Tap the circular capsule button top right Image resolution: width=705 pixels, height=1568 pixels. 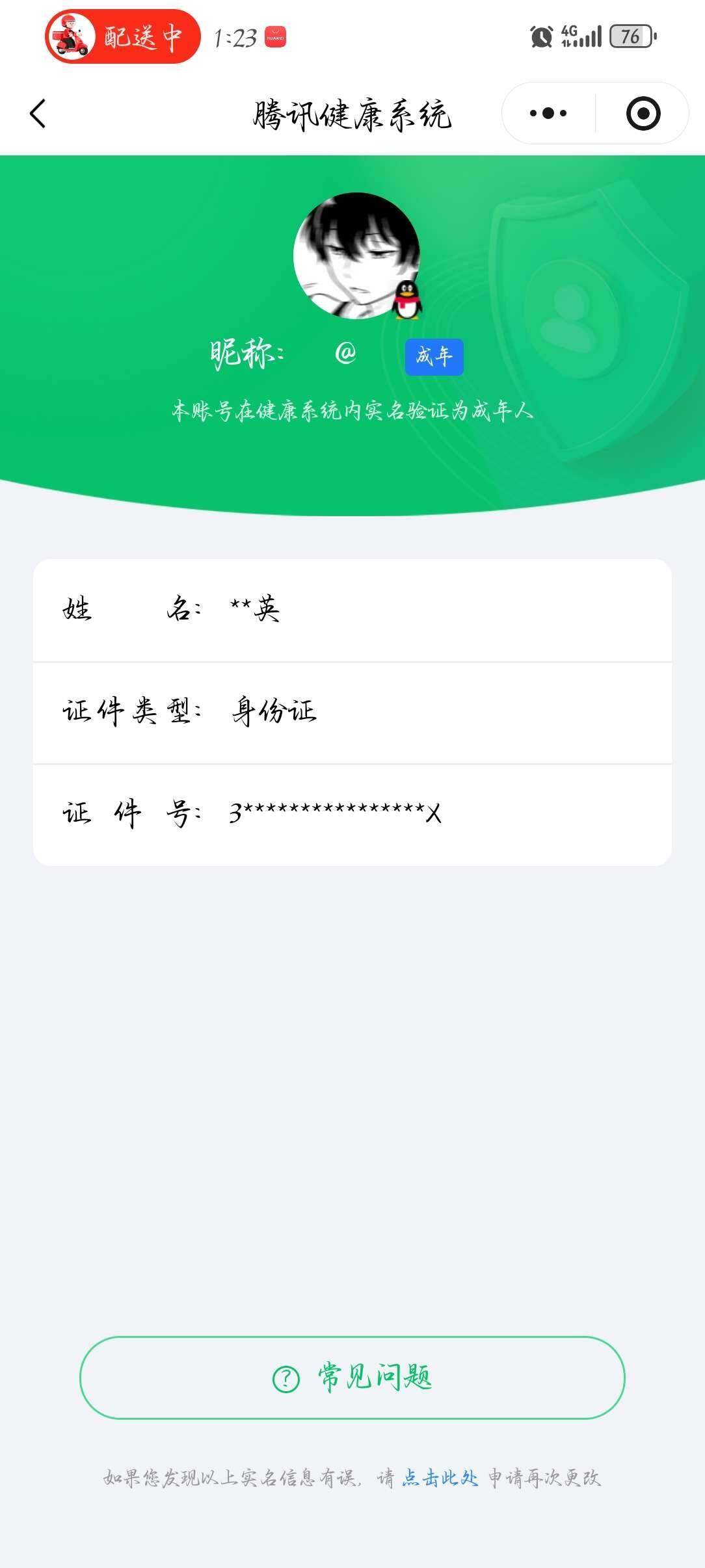(x=643, y=113)
